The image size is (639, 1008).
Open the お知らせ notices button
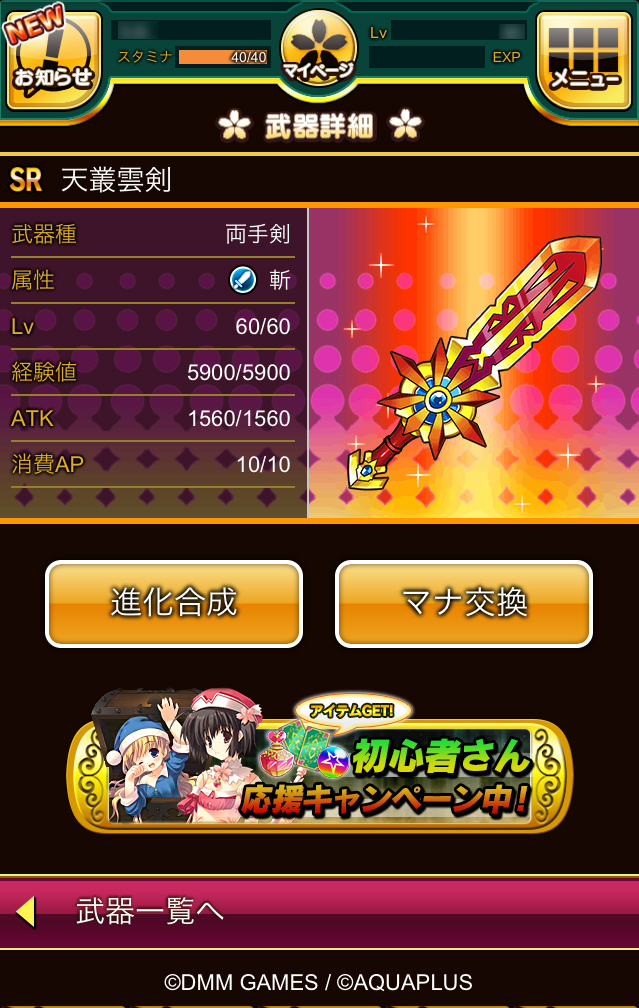click(x=53, y=58)
